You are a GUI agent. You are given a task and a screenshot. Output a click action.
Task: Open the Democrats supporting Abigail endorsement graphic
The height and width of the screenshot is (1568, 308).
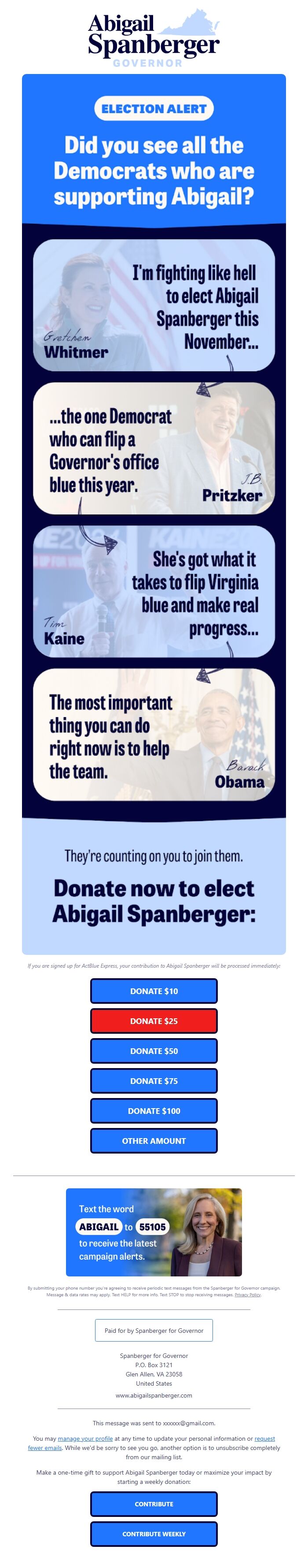pos(154,518)
